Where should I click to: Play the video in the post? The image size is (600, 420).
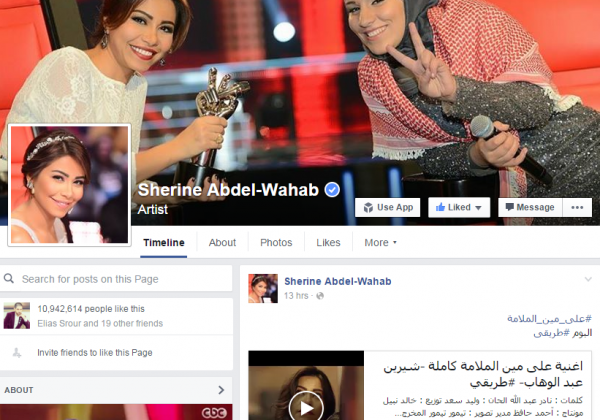click(306, 405)
